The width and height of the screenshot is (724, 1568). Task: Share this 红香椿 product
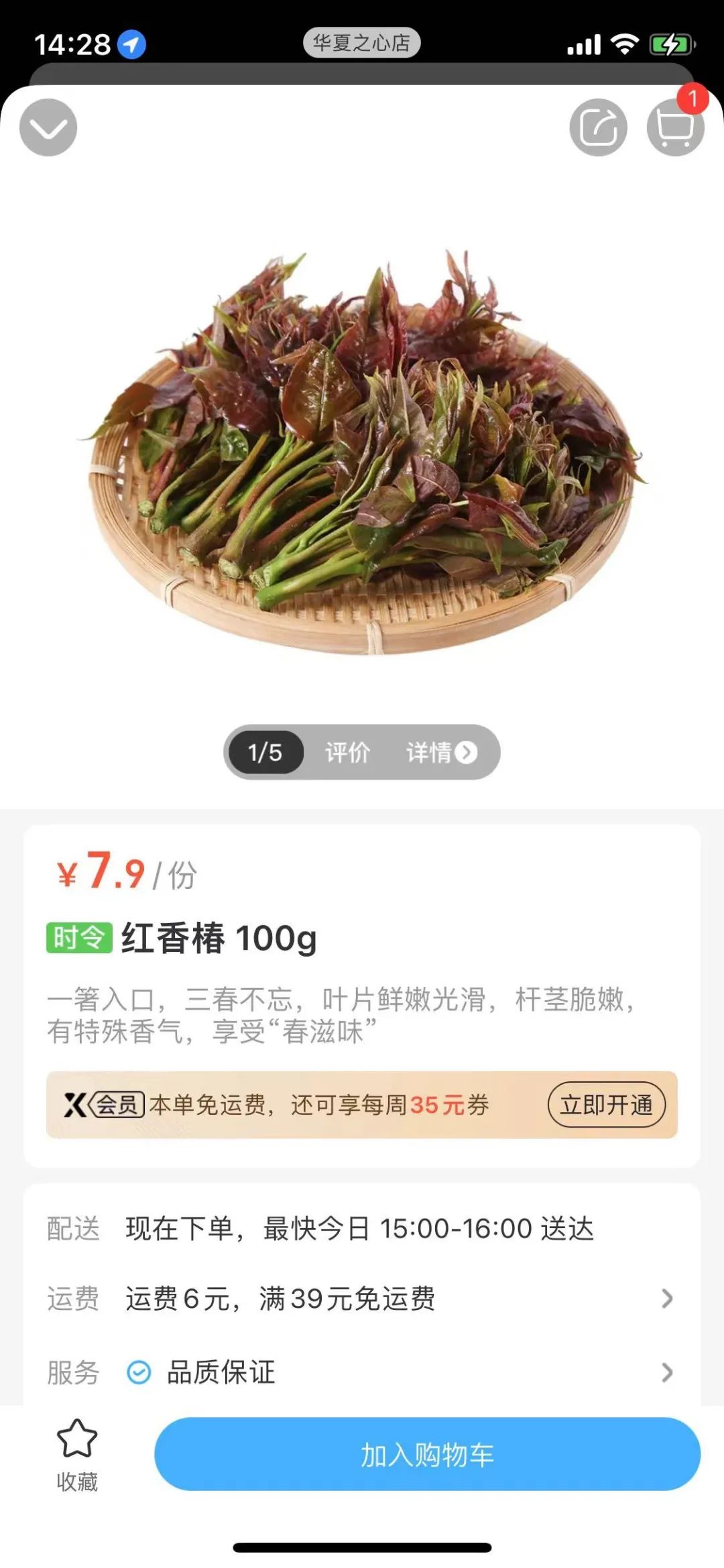coord(598,127)
